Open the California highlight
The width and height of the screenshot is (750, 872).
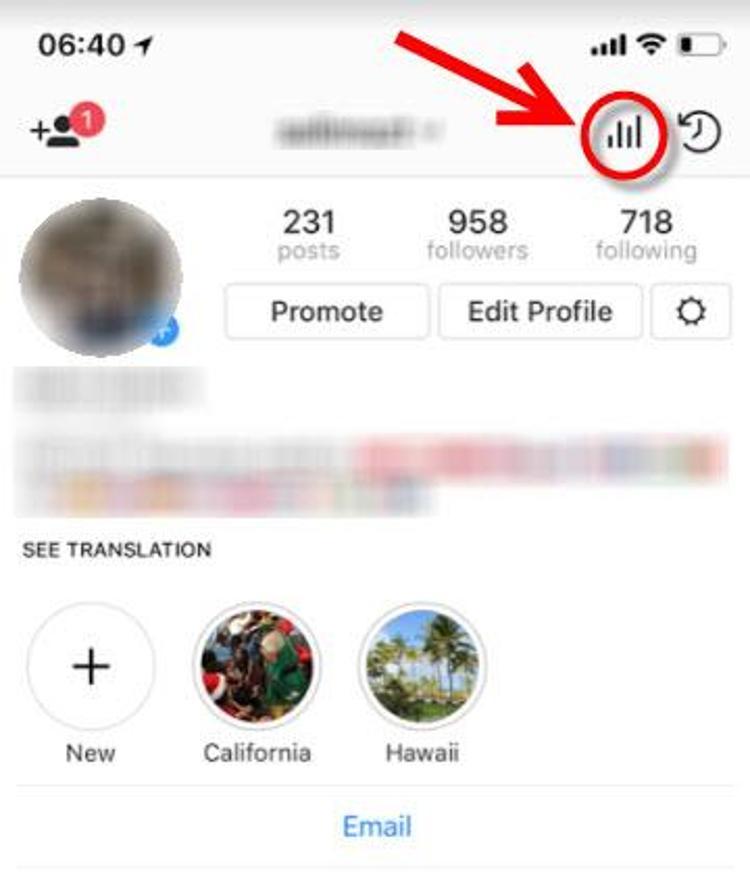(257, 666)
